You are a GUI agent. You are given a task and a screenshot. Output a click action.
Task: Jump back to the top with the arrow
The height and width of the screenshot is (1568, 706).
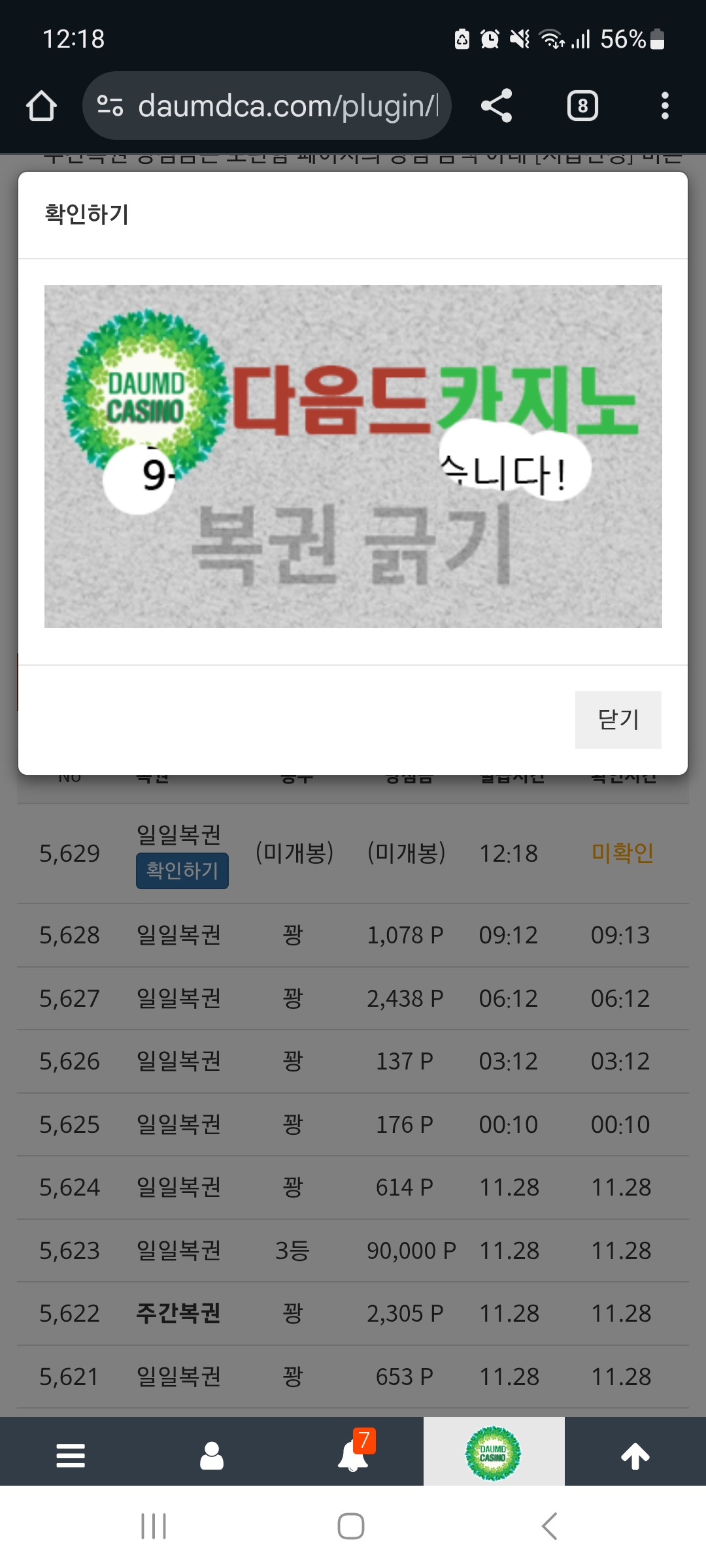pos(635,1456)
